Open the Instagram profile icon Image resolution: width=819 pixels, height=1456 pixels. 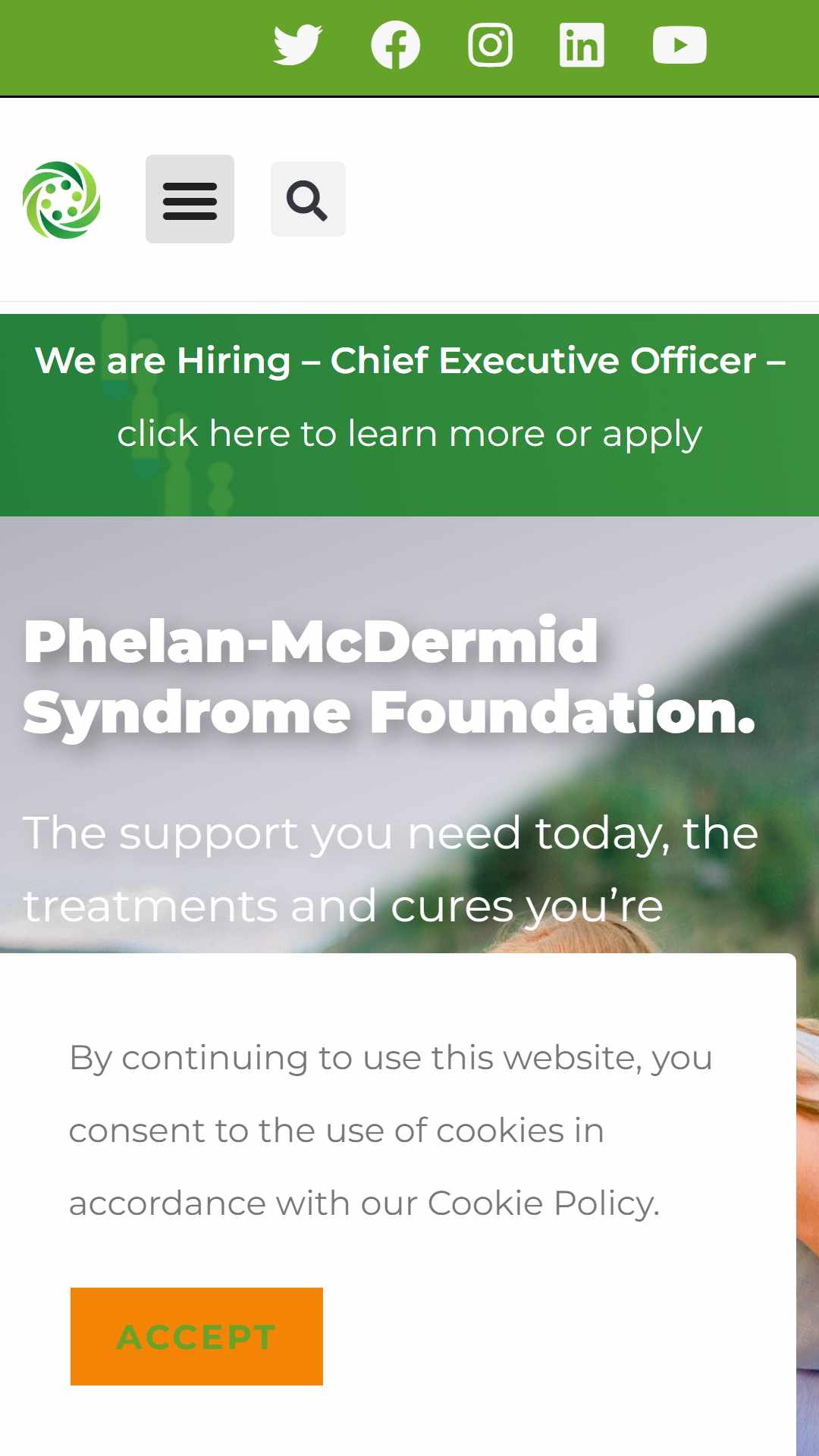(490, 45)
